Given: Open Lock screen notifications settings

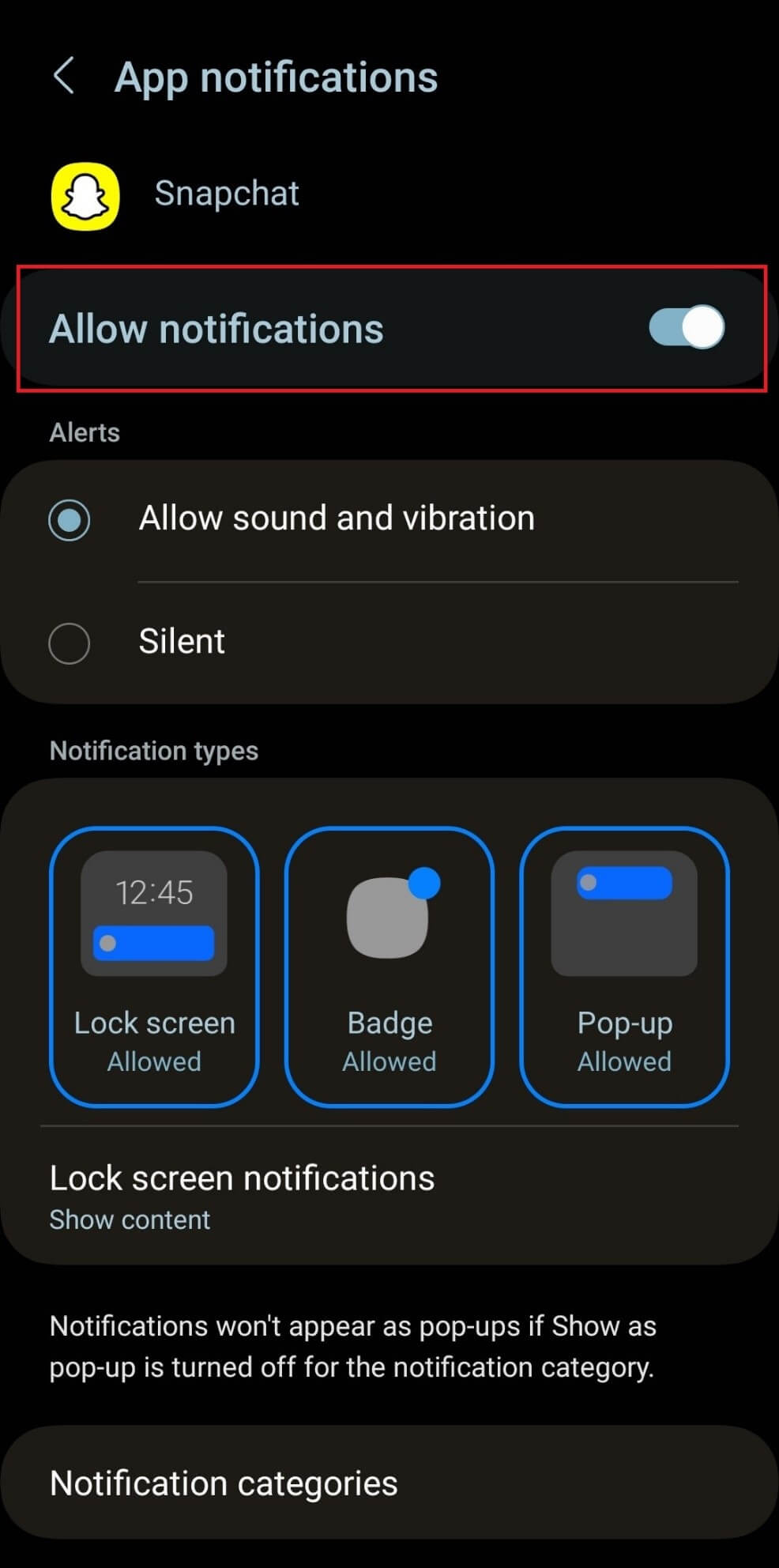Looking at the screenshot, I should (x=242, y=1178).
